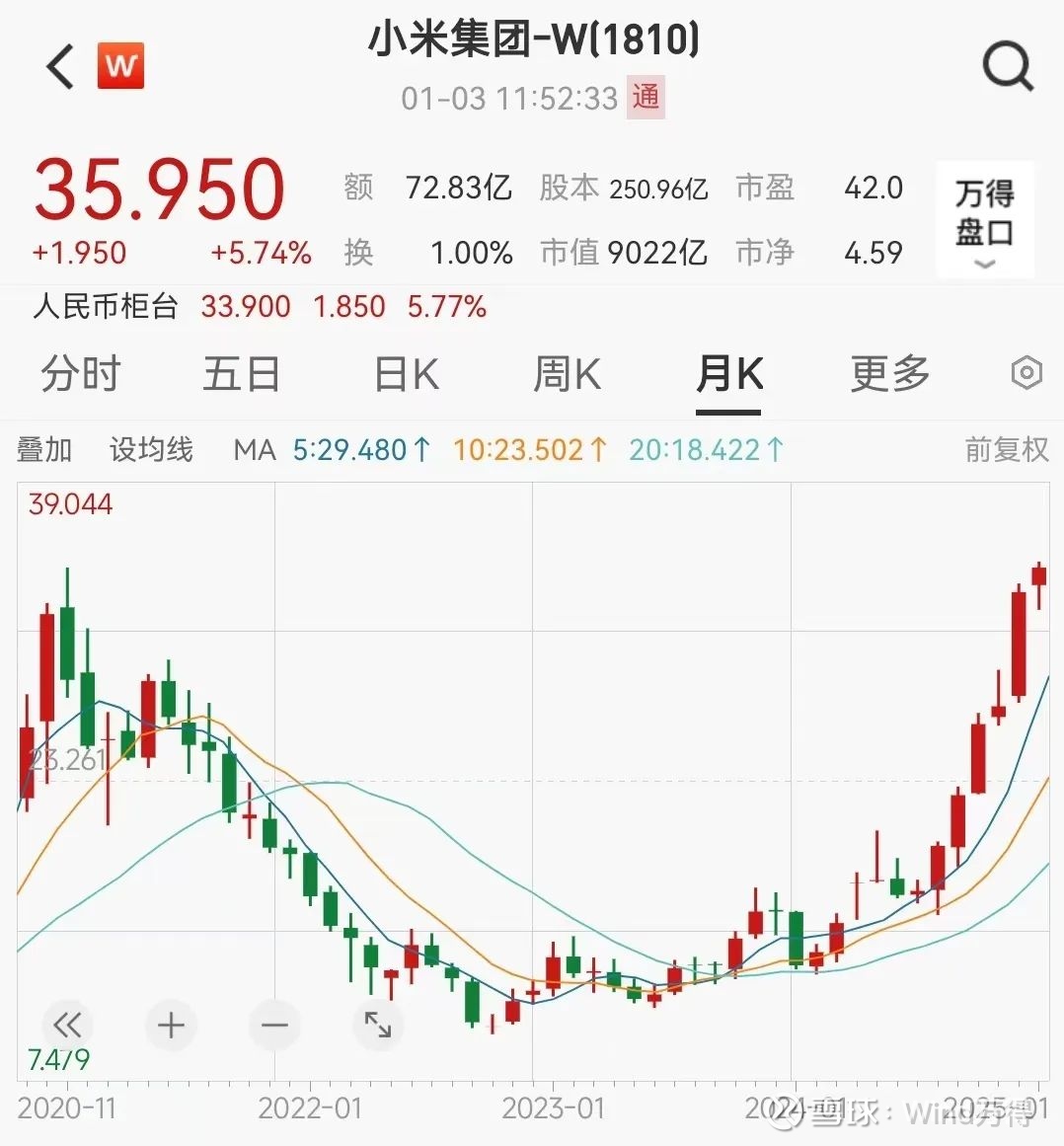The width and height of the screenshot is (1064, 1146).
Task: Zoom out with the minus control on chart
Action: pyautogui.click(x=274, y=1026)
